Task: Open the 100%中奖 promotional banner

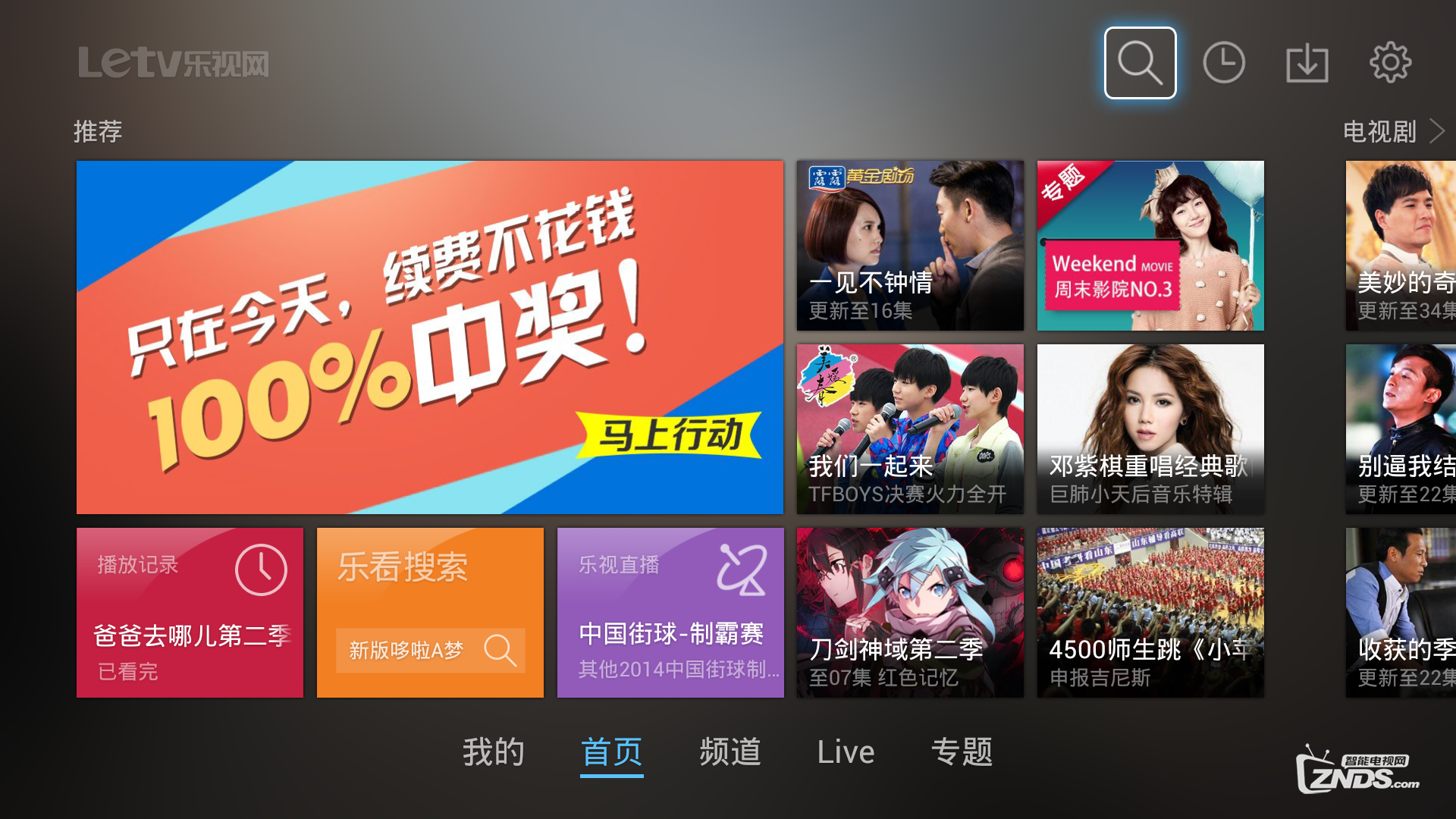Action: point(430,337)
